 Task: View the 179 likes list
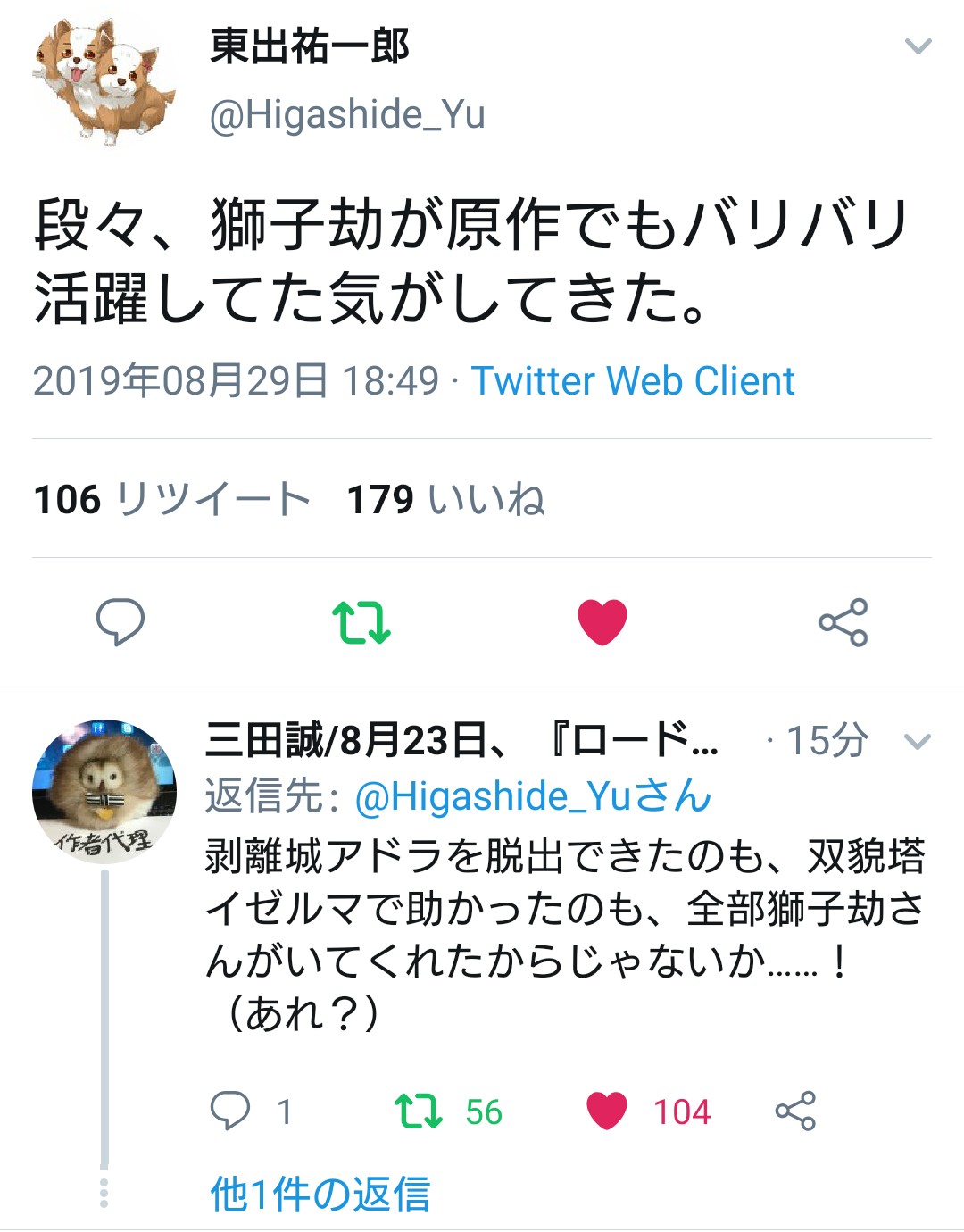(445, 499)
